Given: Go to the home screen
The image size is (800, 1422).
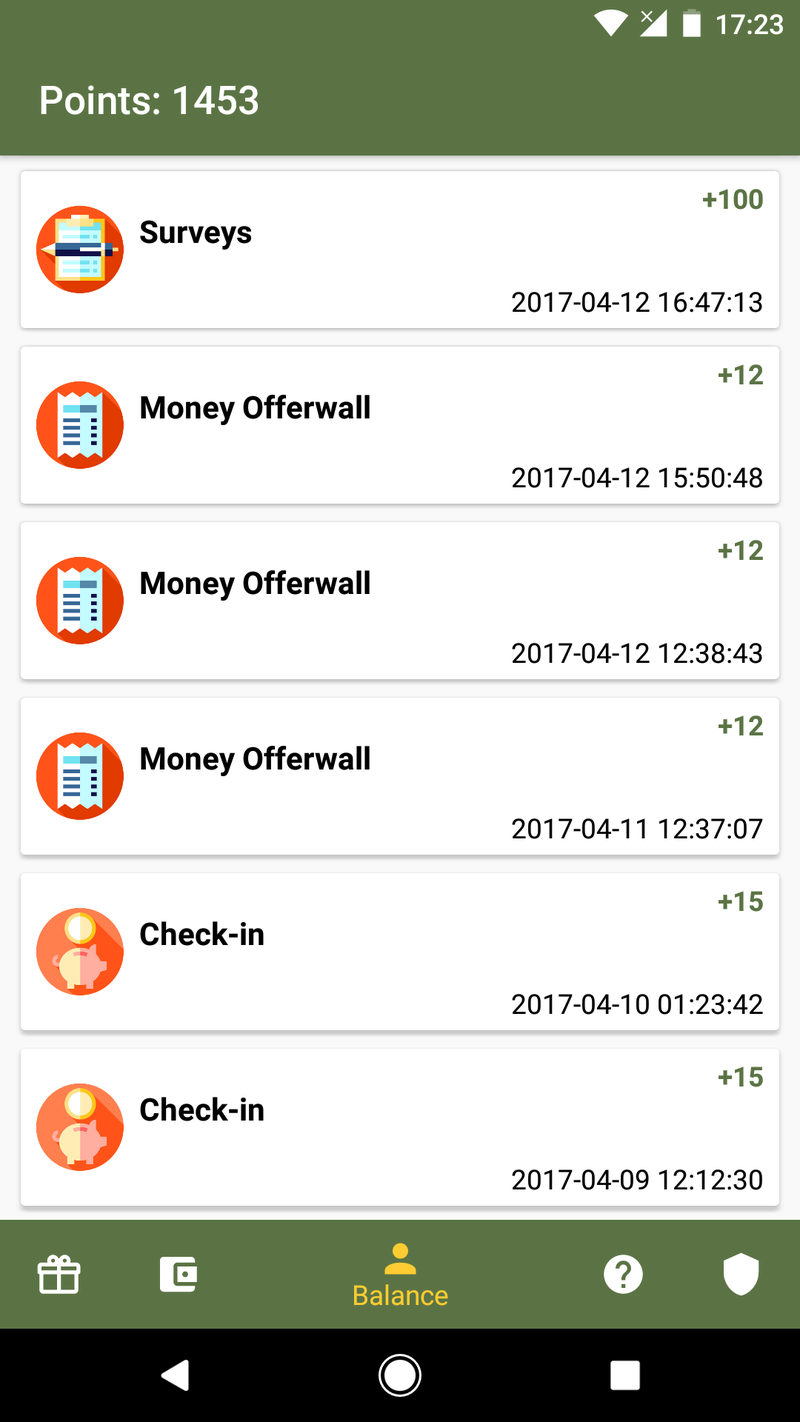Looking at the screenshot, I should click(400, 1376).
